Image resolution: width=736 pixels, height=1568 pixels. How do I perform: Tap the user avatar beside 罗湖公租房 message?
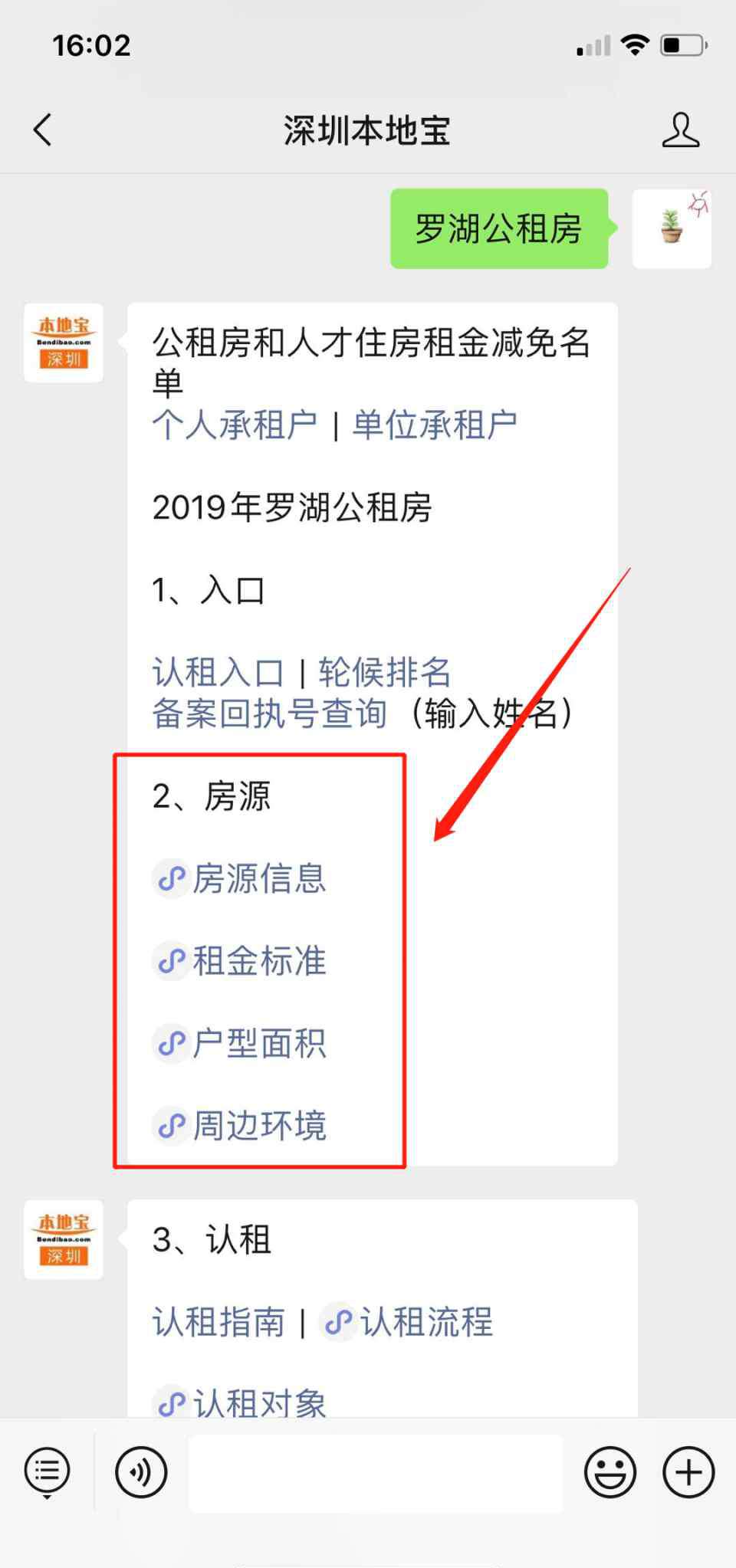[x=672, y=228]
